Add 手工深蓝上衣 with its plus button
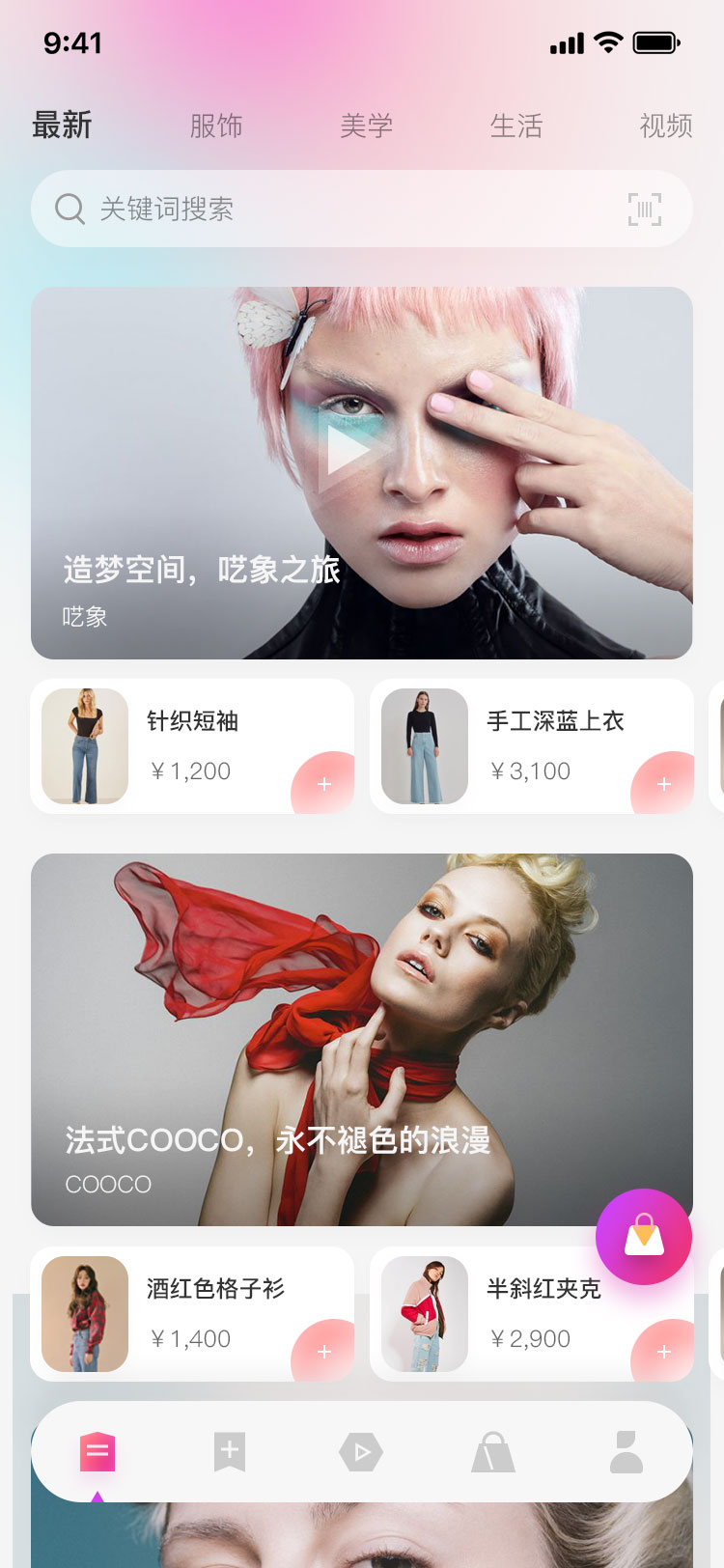The height and width of the screenshot is (1568, 724). point(664,784)
